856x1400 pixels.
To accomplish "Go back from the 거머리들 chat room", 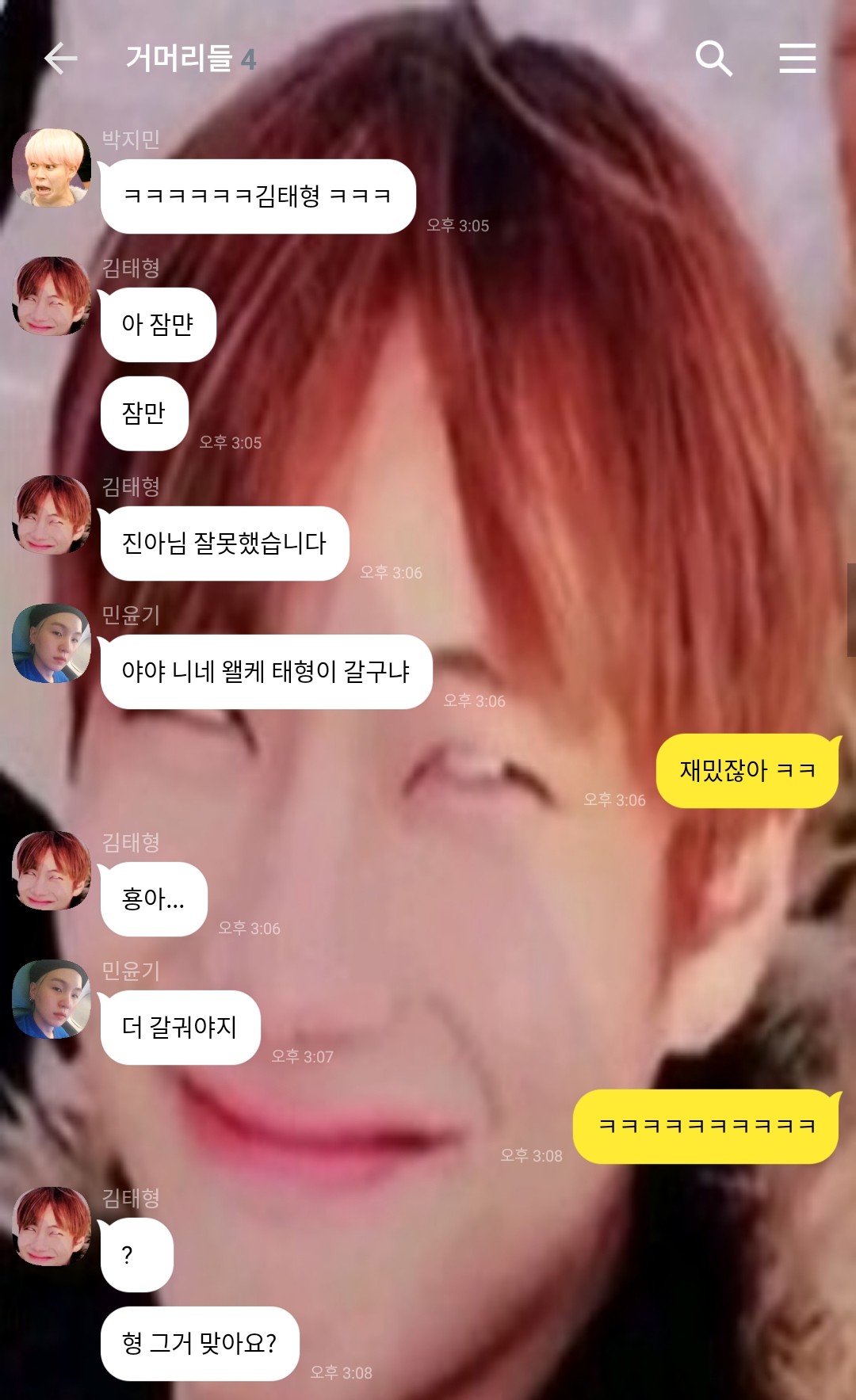I will tap(60, 59).
